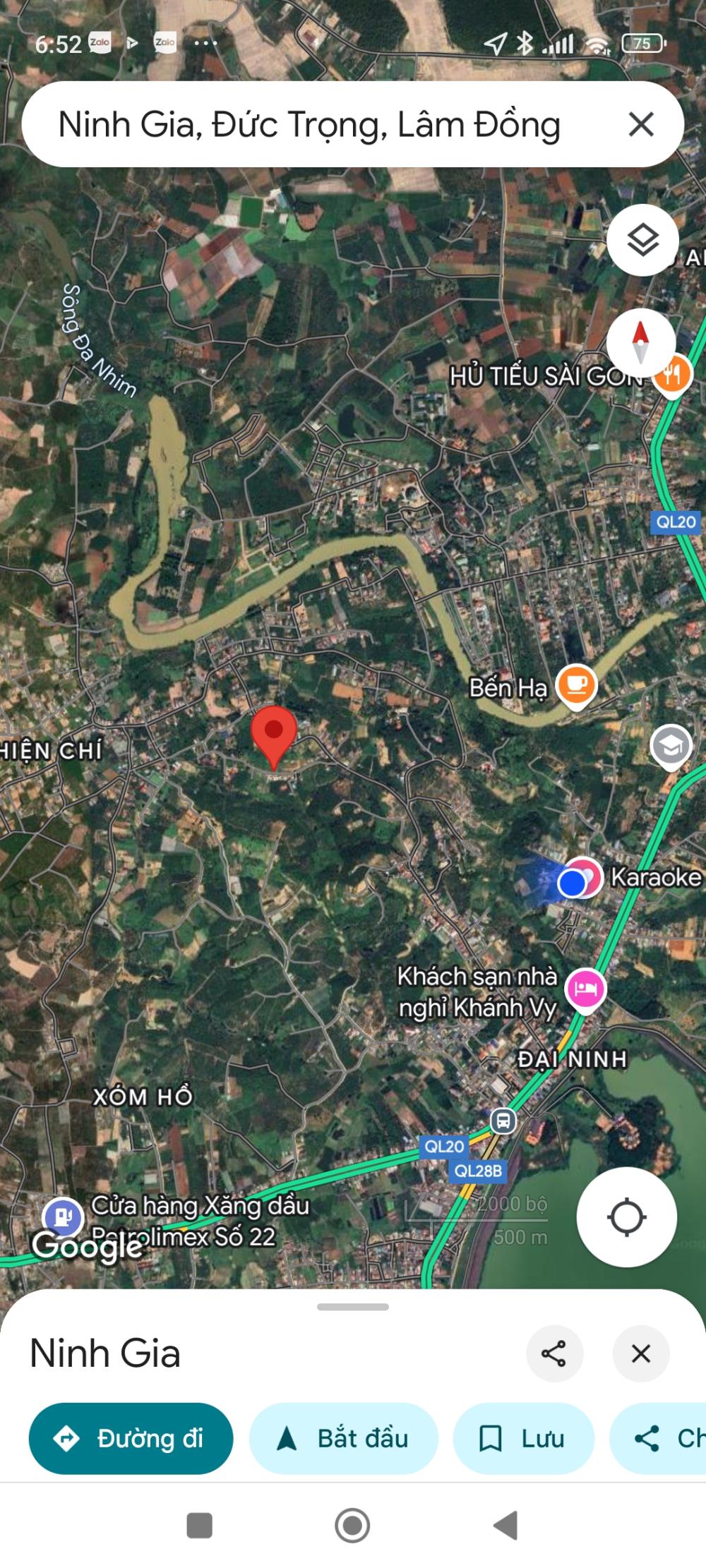Viewport: 706px width, 1568px height.
Task: Tap the bus station icon at Đại Ninh
Action: [503, 1120]
